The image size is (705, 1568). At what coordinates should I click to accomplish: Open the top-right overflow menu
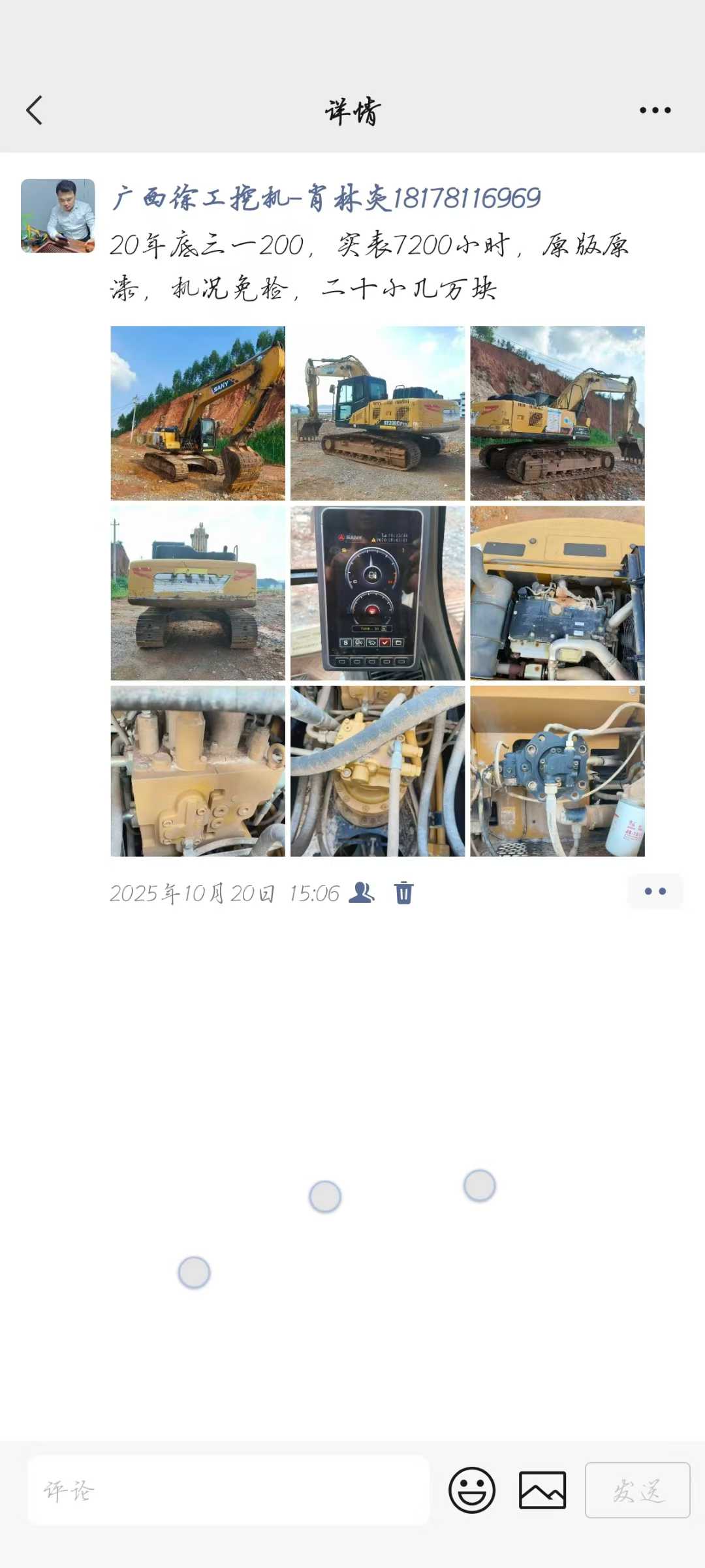pyautogui.click(x=655, y=110)
